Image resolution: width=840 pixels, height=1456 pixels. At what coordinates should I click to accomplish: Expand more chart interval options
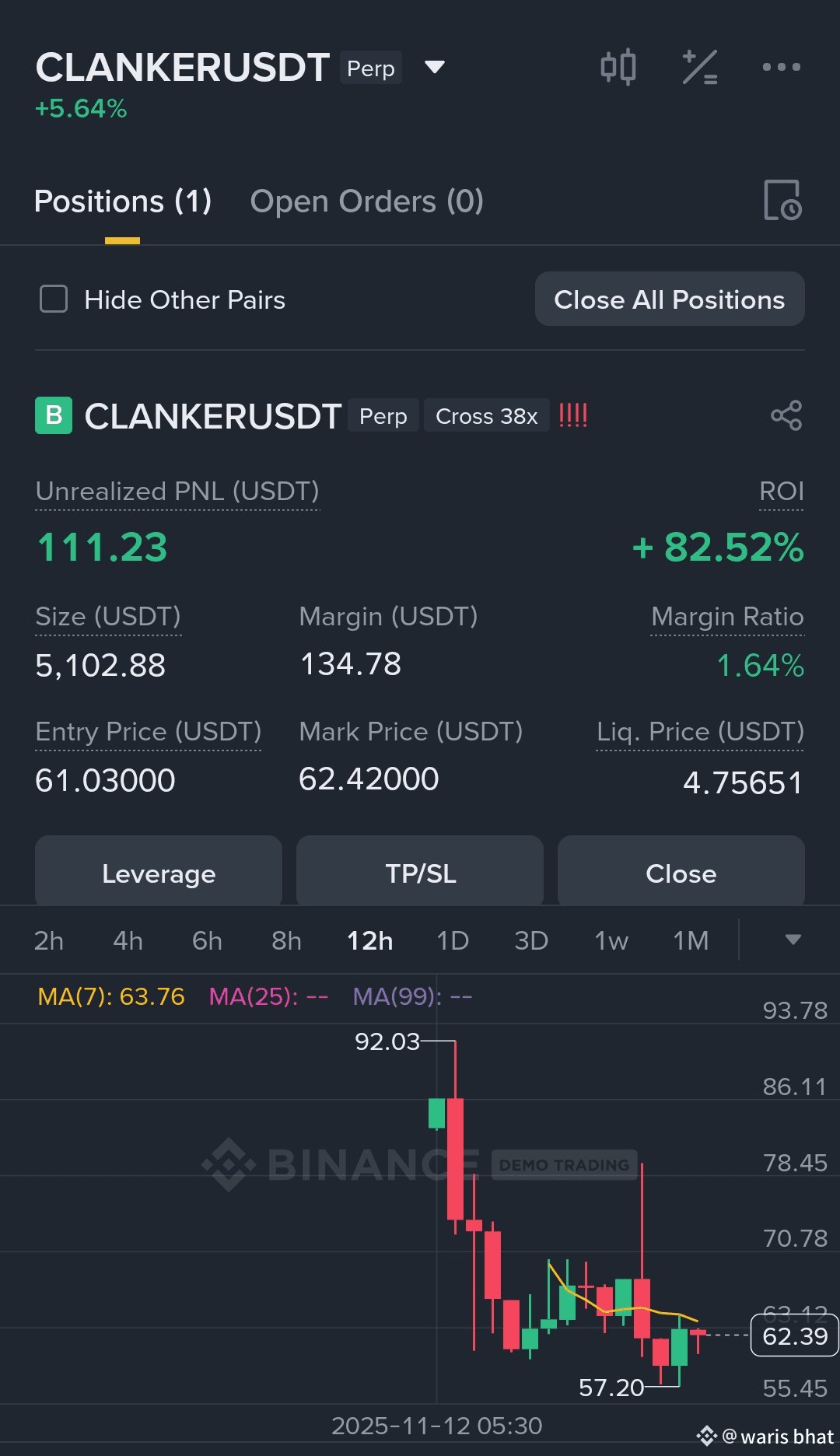click(793, 940)
